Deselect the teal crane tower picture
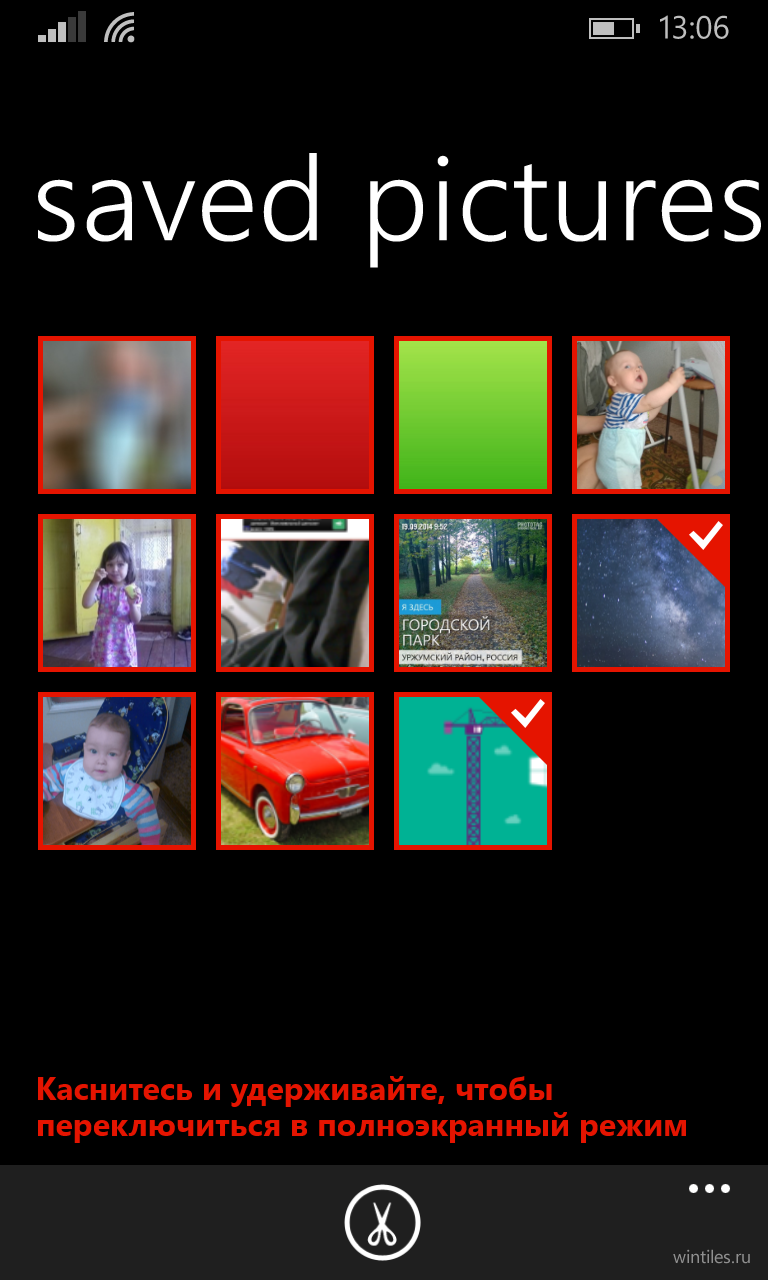The image size is (768, 1280). coord(473,771)
